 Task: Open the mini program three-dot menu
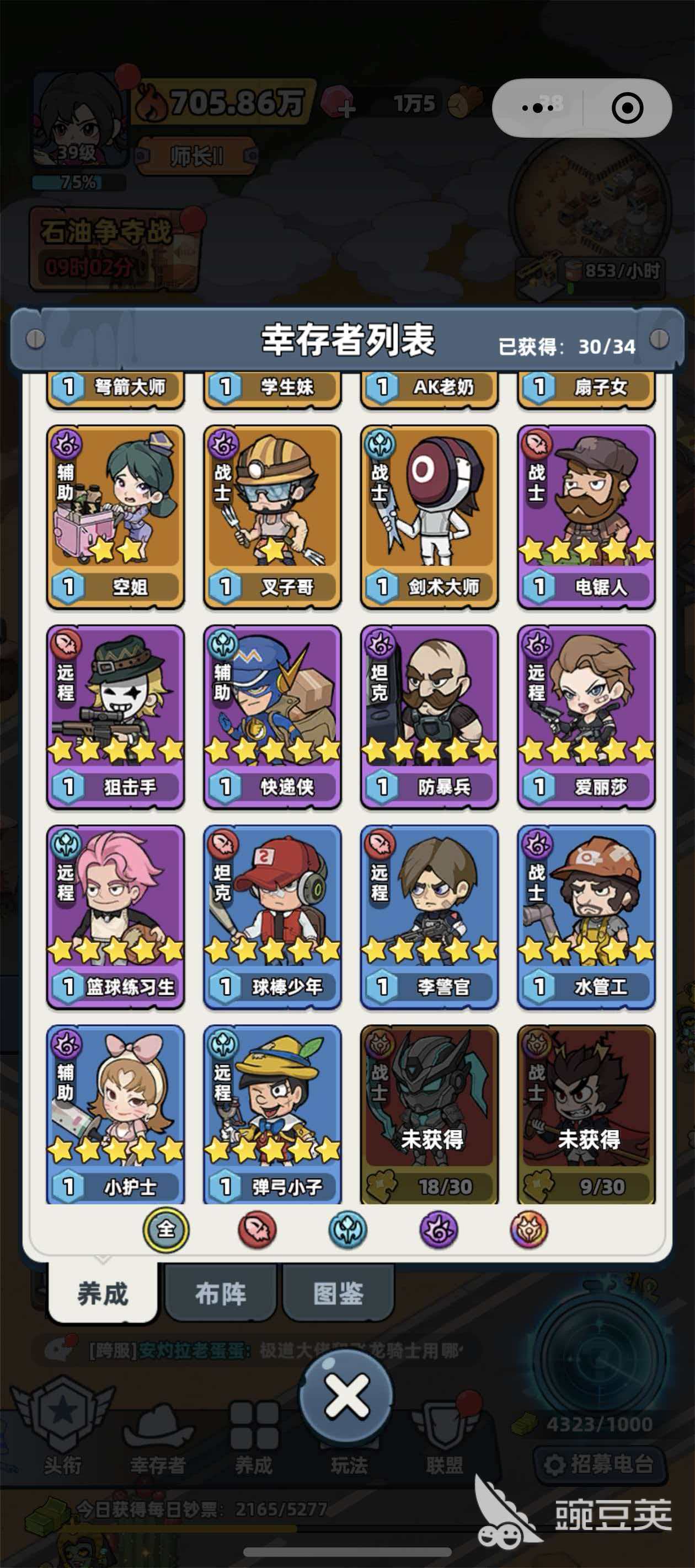tap(538, 109)
